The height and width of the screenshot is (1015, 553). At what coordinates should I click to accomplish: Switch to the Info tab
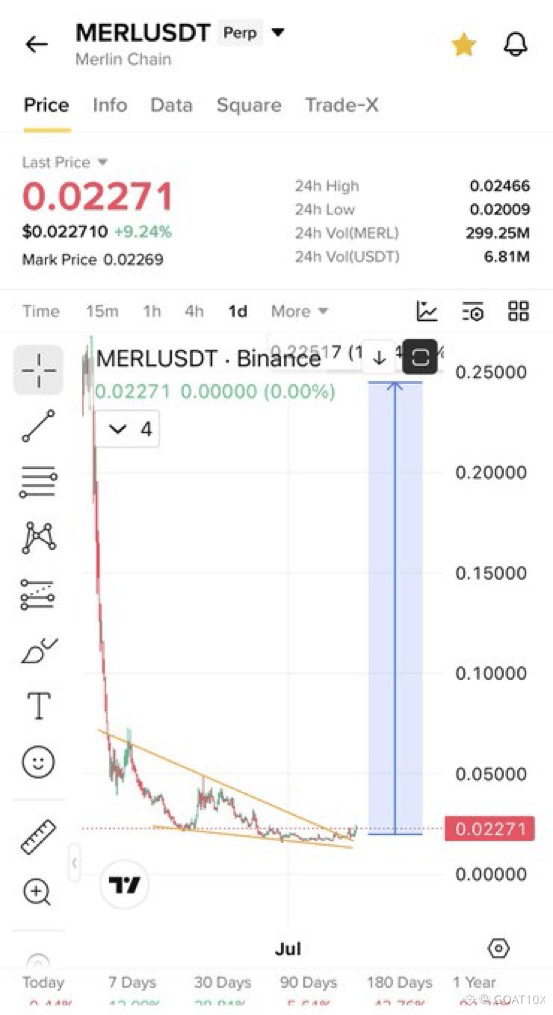[109, 105]
